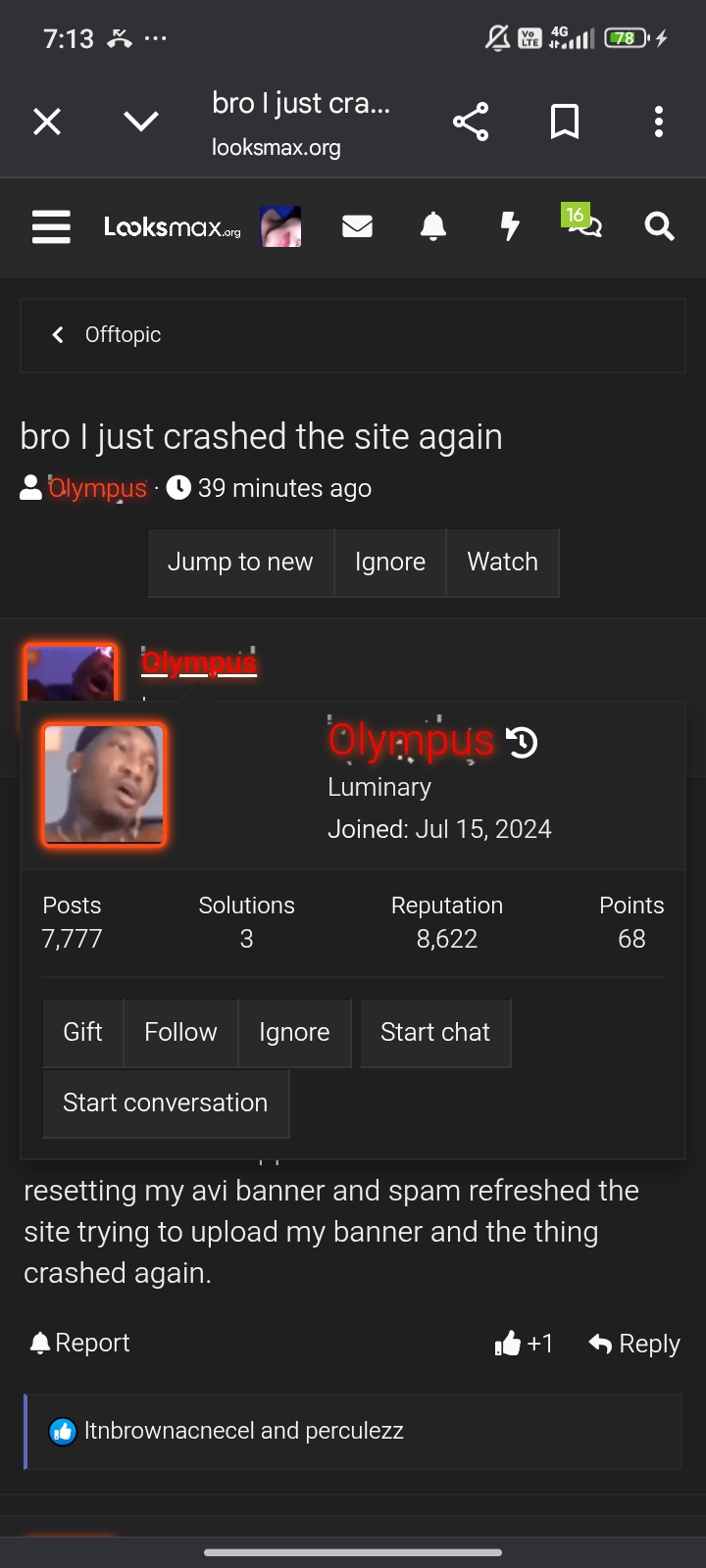Start conversation with Olympus
The height and width of the screenshot is (1568, 706).
click(x=166, y=1103)
